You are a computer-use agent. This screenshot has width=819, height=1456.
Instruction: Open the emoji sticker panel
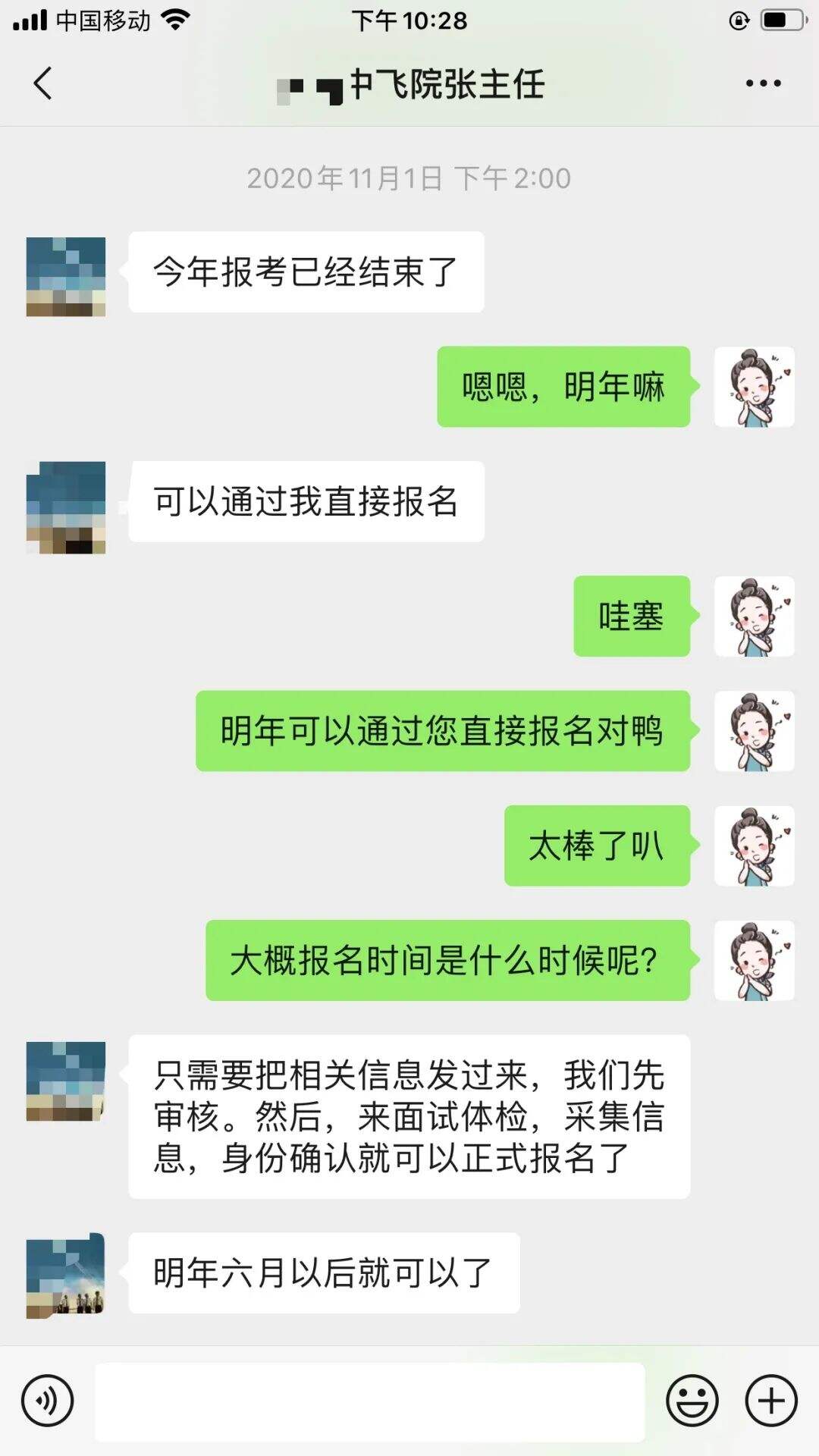[692, 1401]
